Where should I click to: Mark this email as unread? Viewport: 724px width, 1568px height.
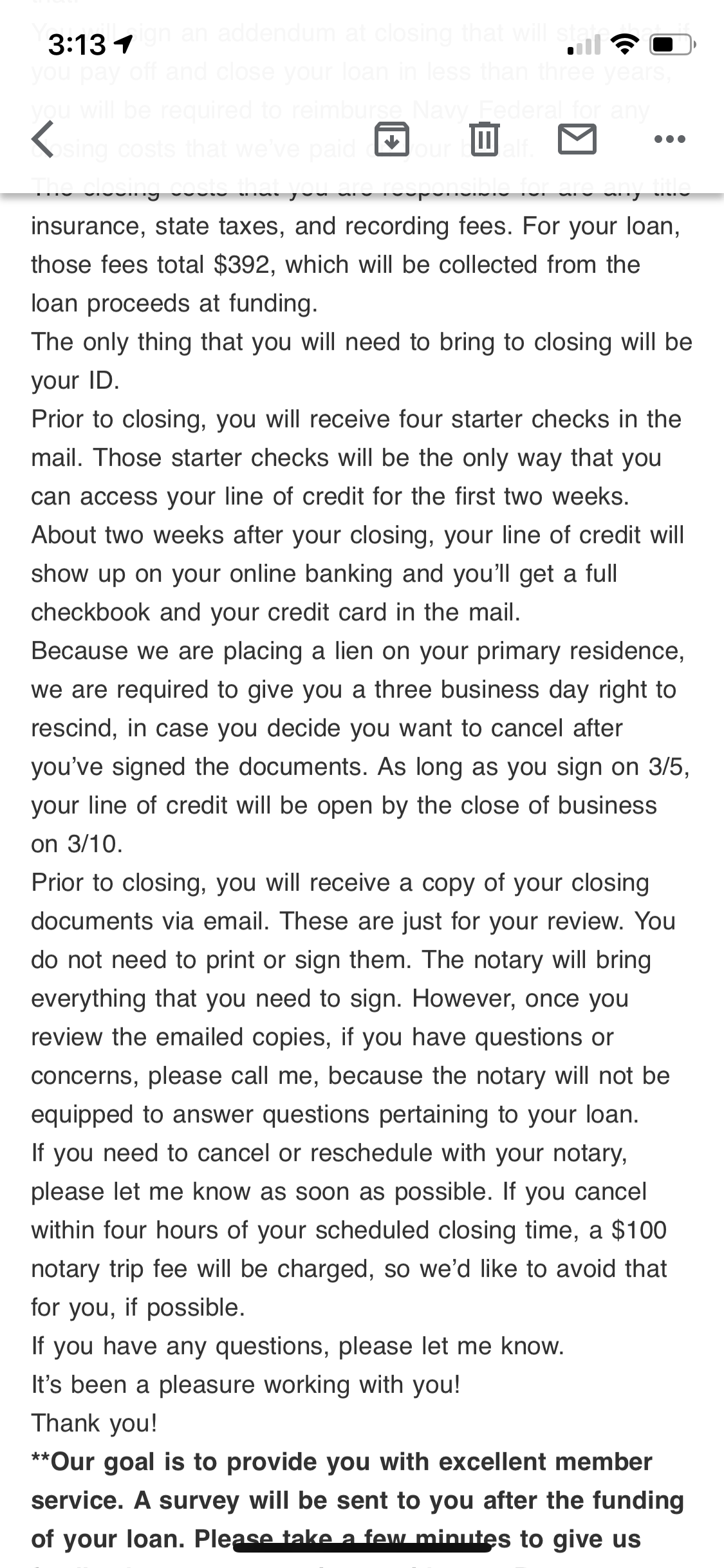coord(577,138)
